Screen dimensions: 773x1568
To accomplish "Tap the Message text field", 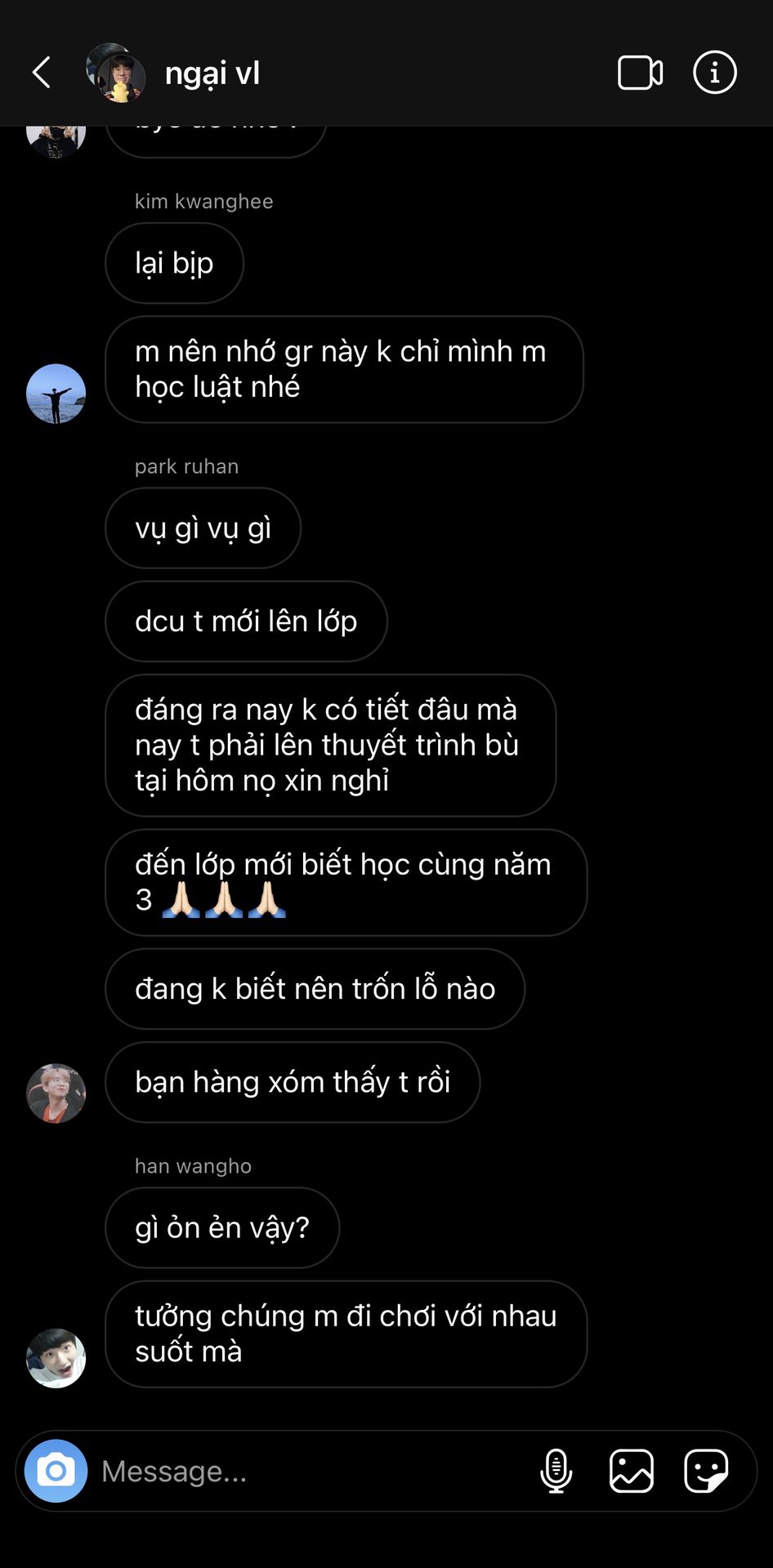I will [x=311, y=1471].
